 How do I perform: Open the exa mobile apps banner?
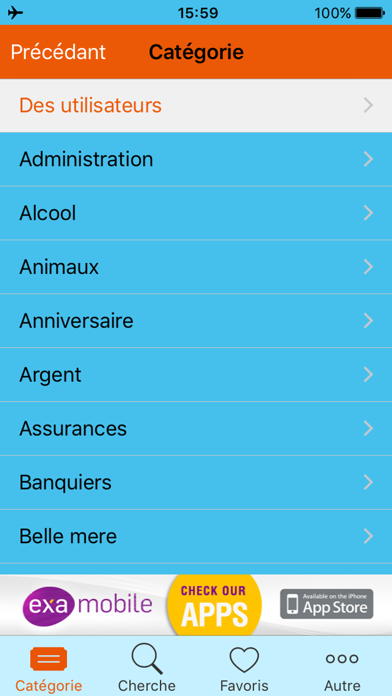tap(196, 605)
